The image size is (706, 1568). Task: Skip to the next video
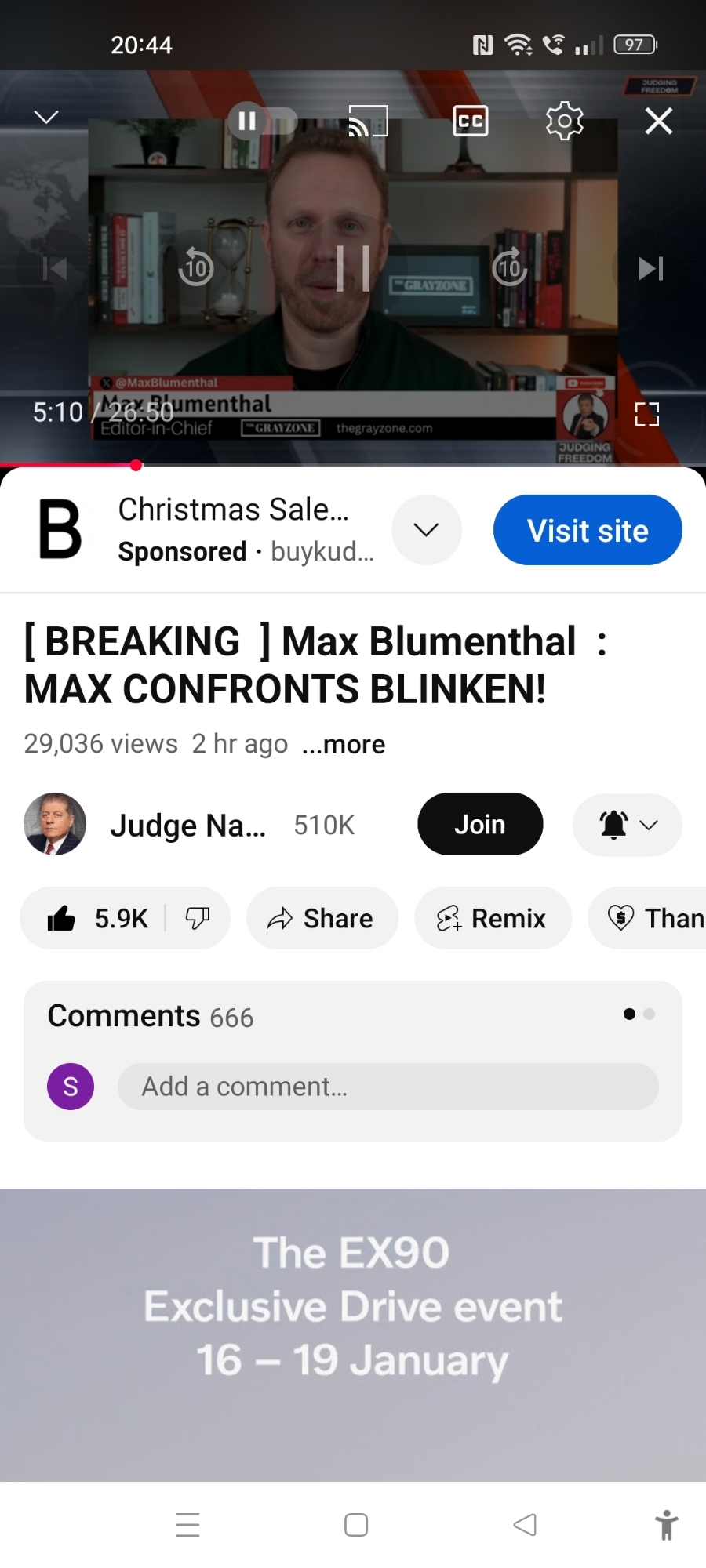pos(650,269)
